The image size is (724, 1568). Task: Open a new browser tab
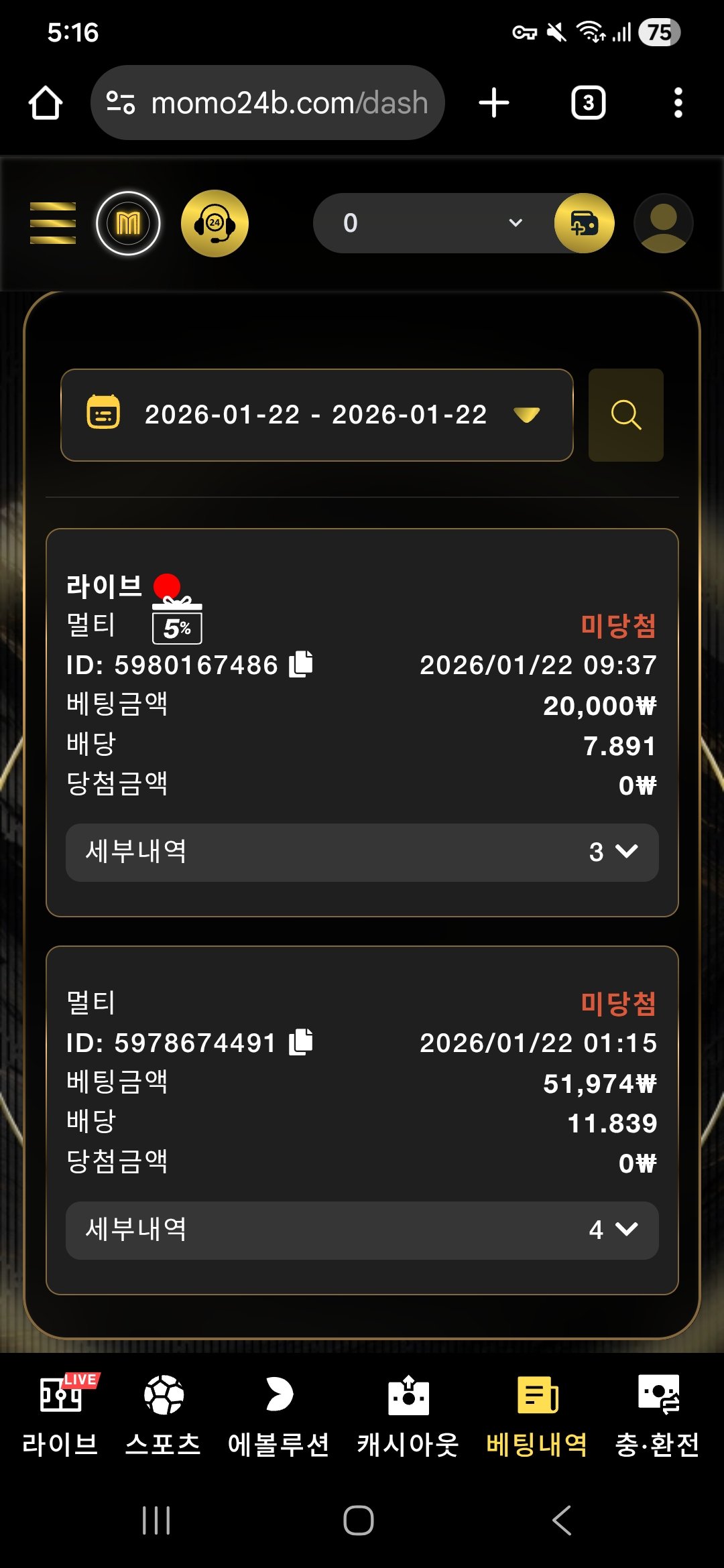[494, 103]
